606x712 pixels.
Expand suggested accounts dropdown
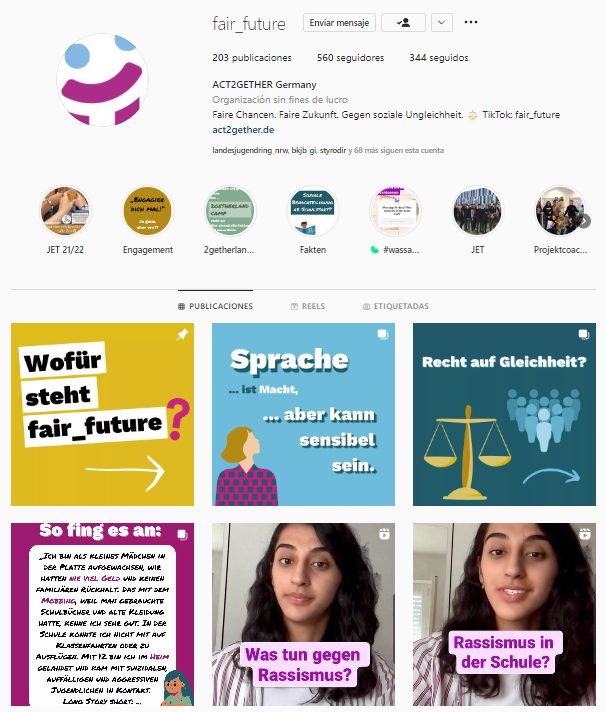pyautogui.click(x=442, y=22)
